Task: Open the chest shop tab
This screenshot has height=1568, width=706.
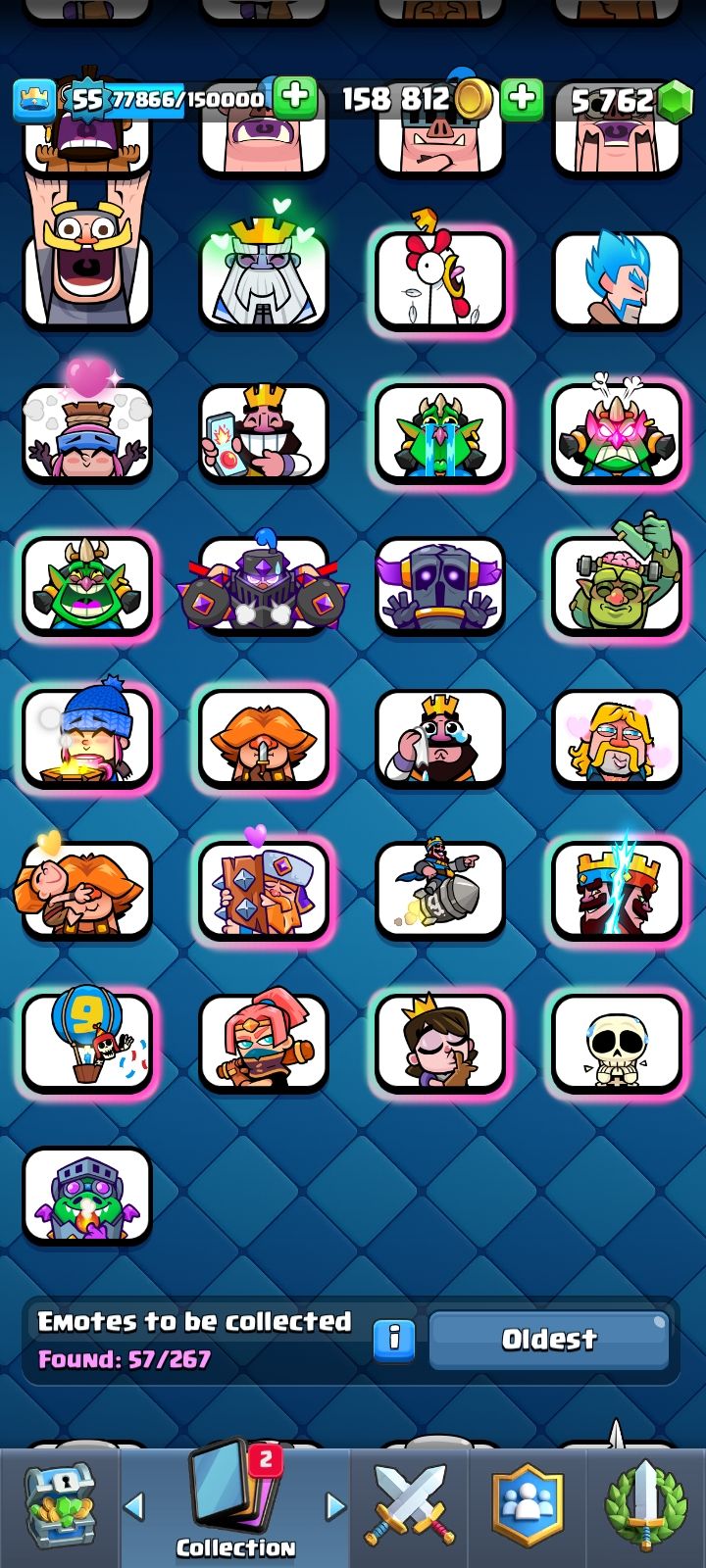Action: (61, 1506)
